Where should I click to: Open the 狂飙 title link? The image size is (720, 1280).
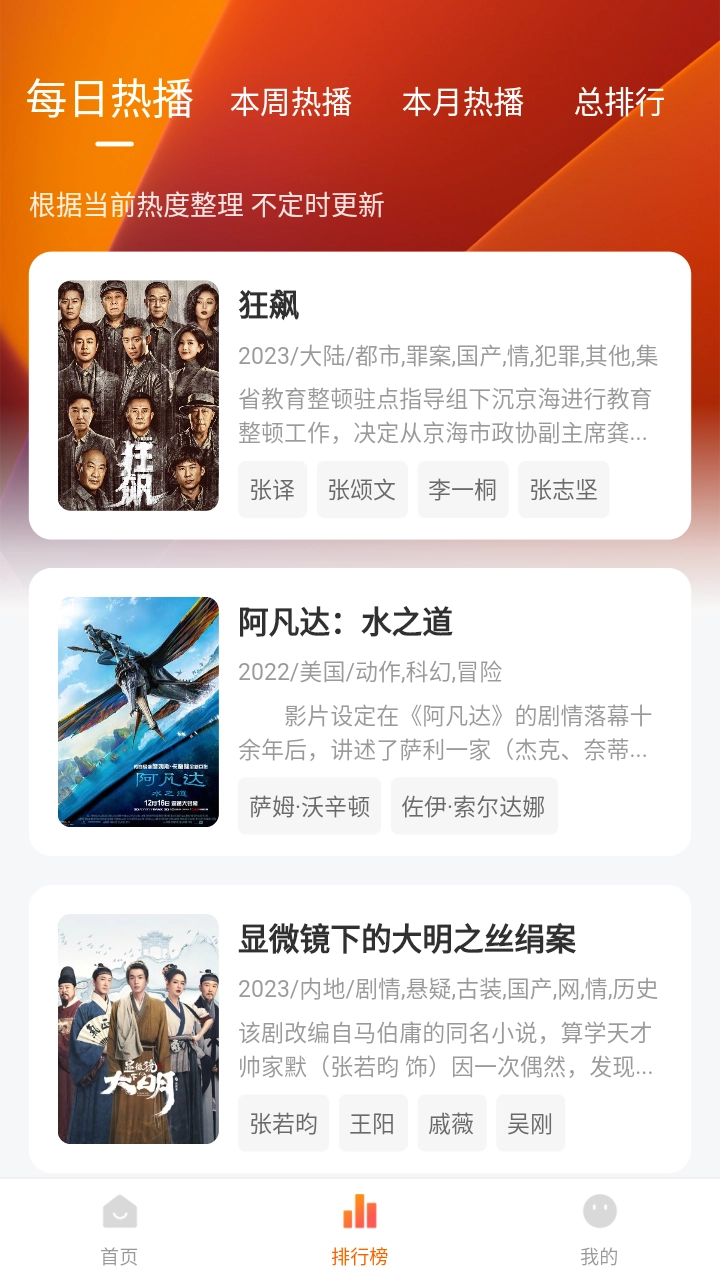pos(260,303)
